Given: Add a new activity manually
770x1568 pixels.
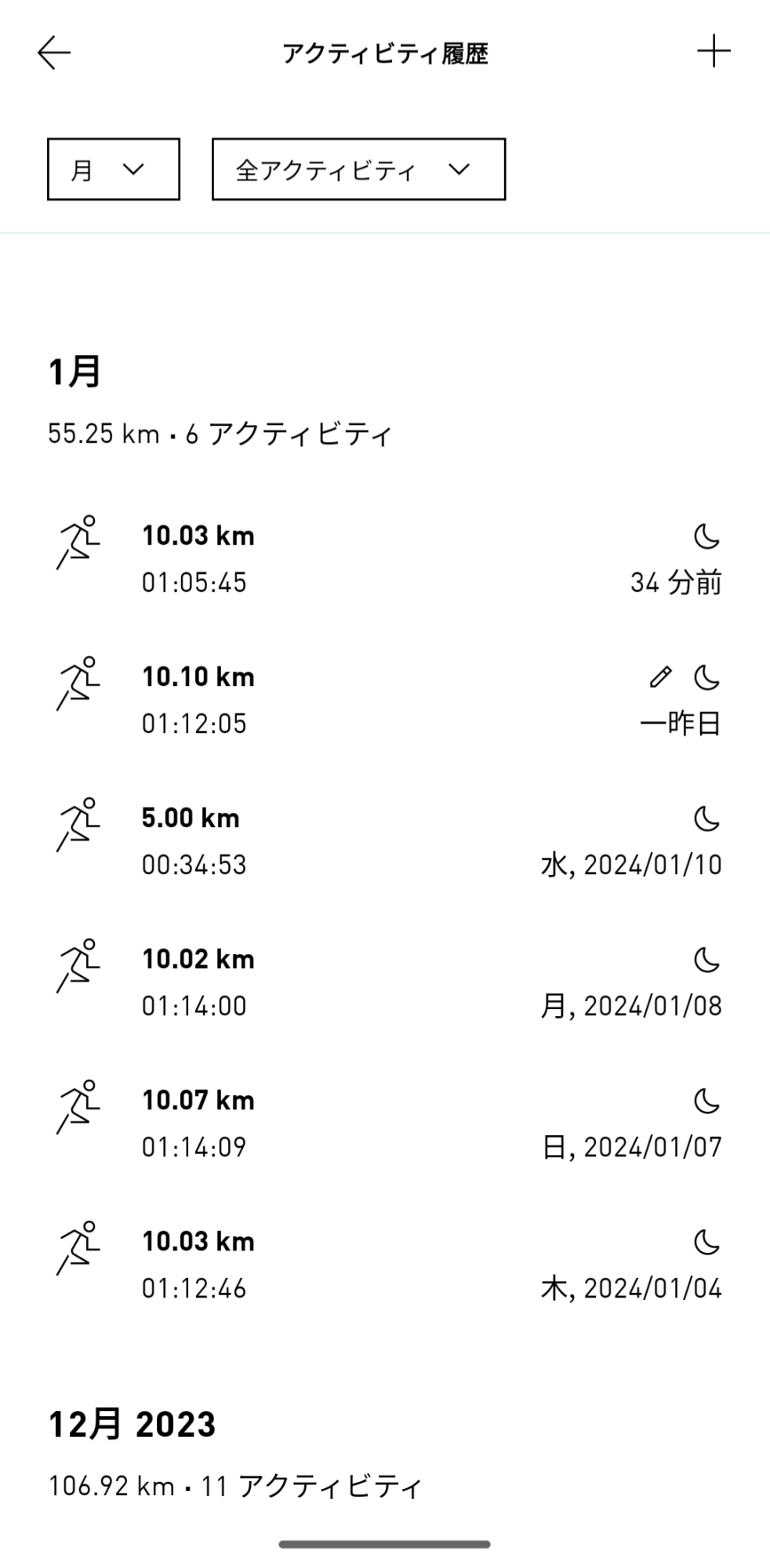Looking at the screenshot, I should 714,53.
